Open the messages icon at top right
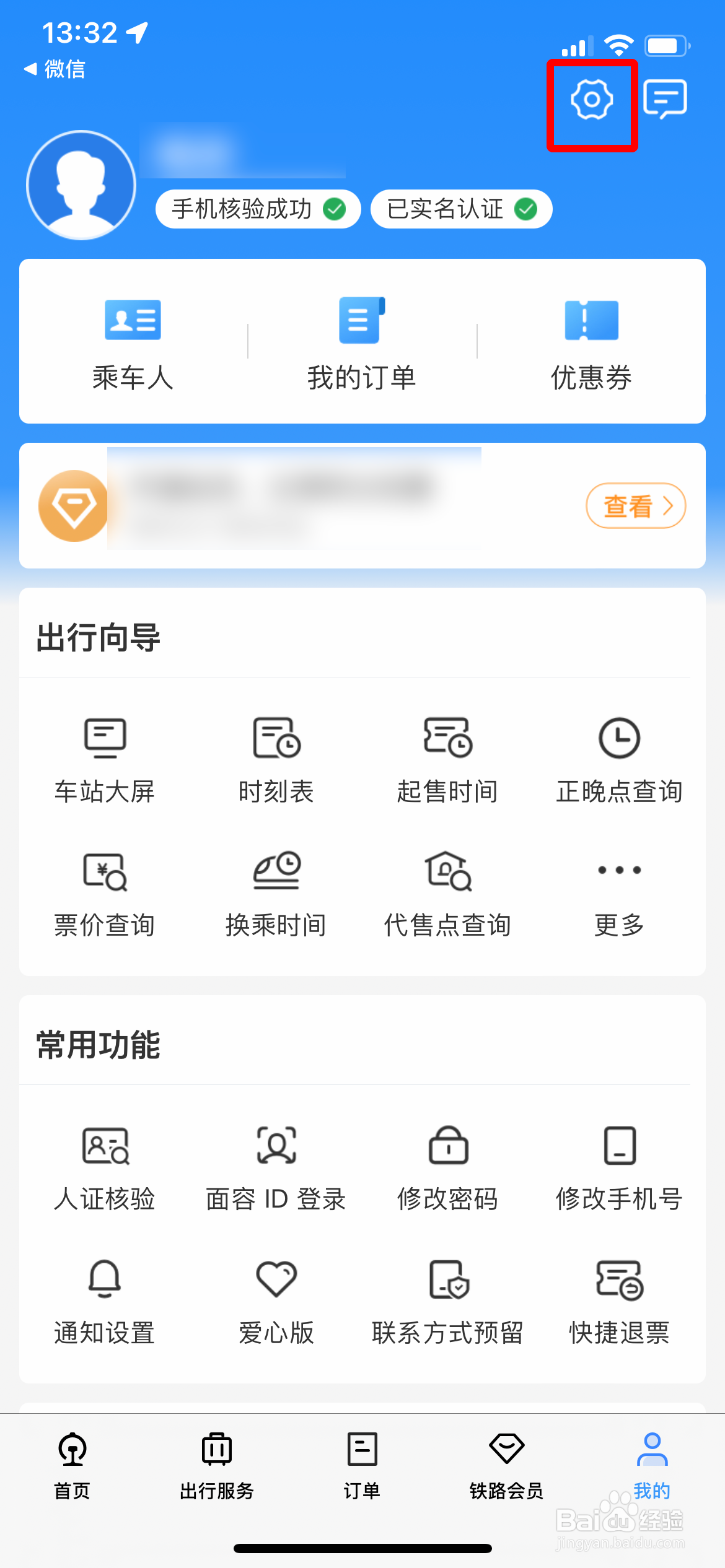 [665, 99]
